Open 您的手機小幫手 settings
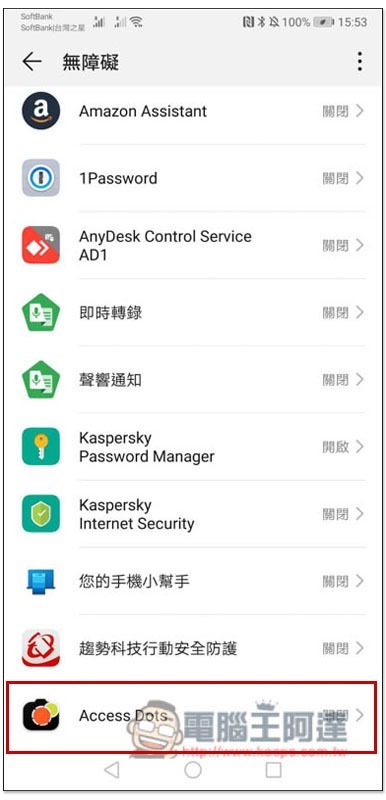The image size is (386, 800). pos(193,581)
